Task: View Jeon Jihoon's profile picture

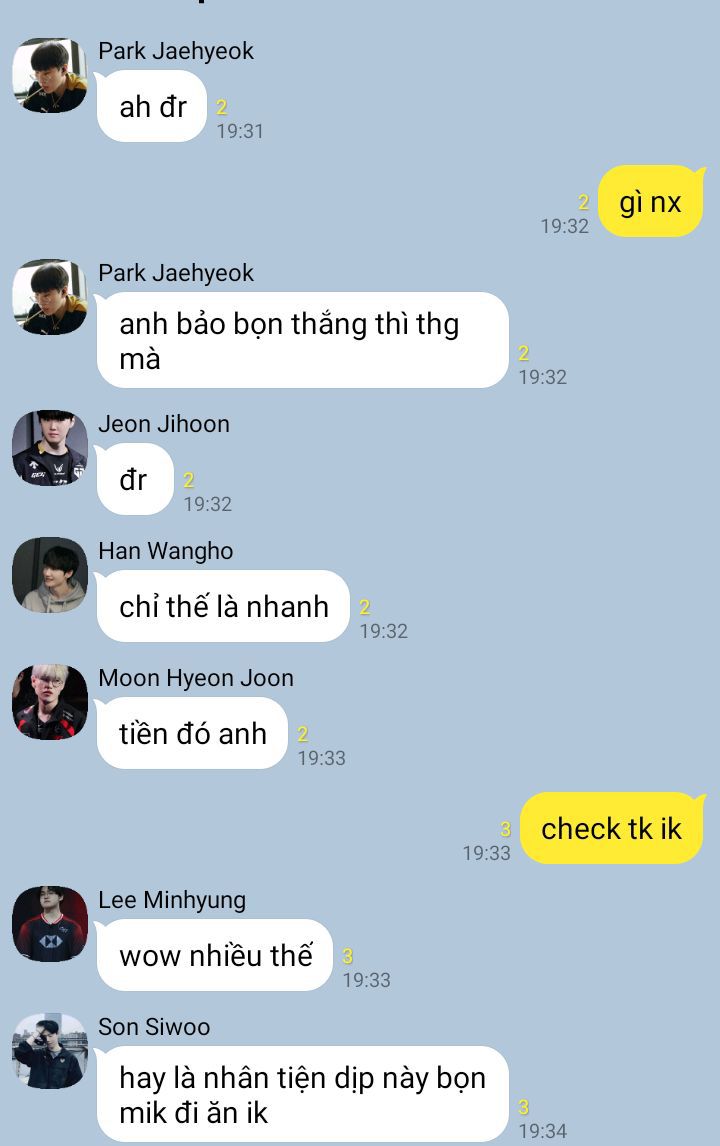Action: coord(50,447)
